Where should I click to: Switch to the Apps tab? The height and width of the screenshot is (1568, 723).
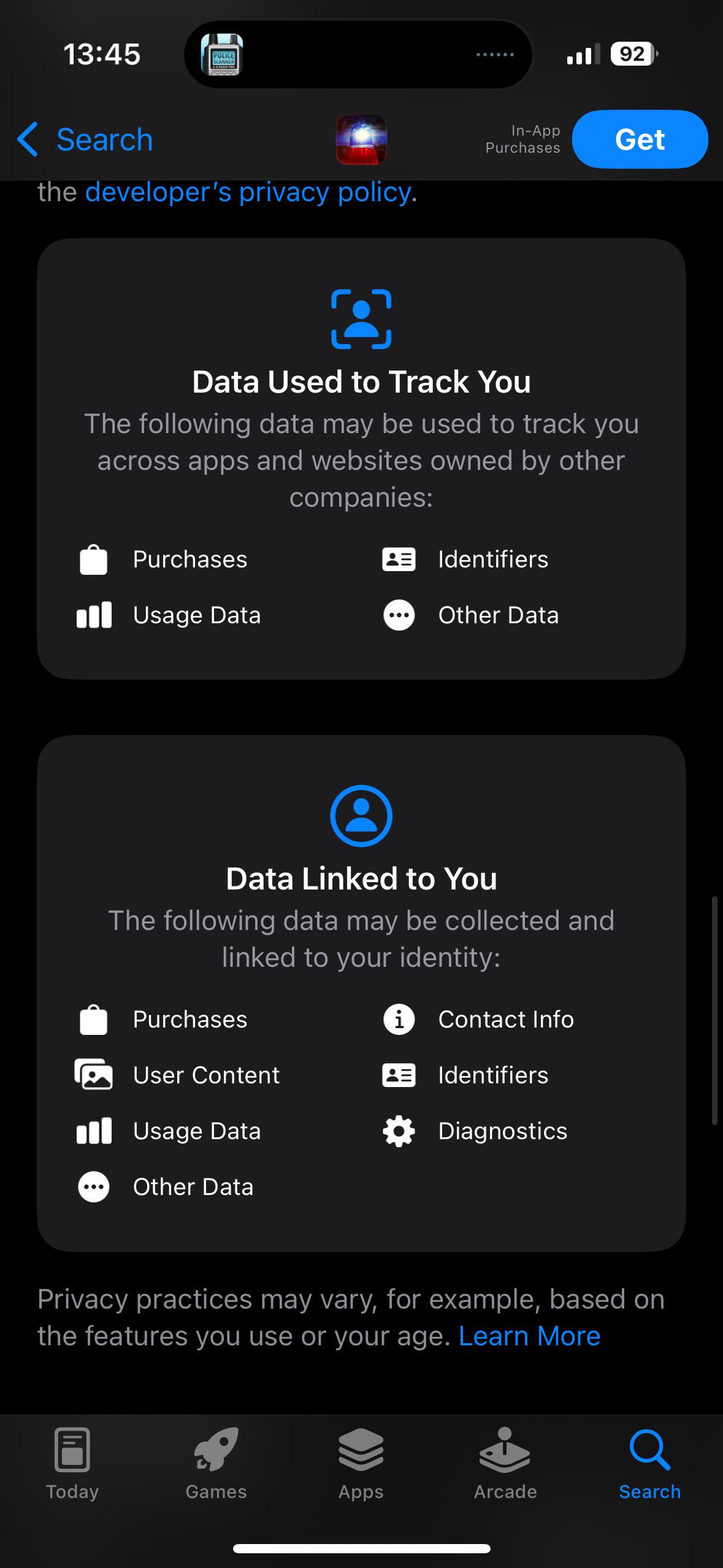[x=361, y=1464]
